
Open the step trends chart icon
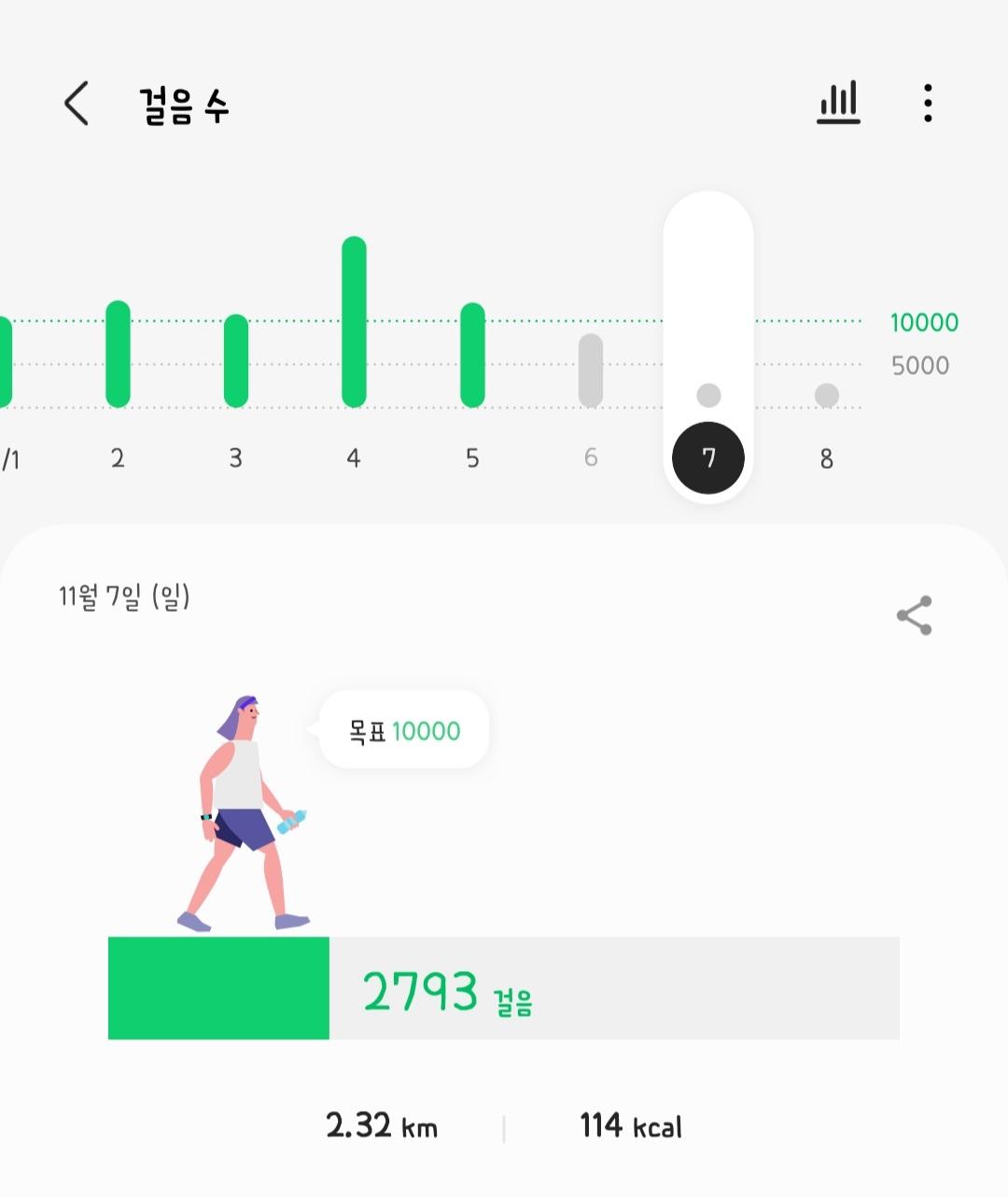click(x=838, y=103)
